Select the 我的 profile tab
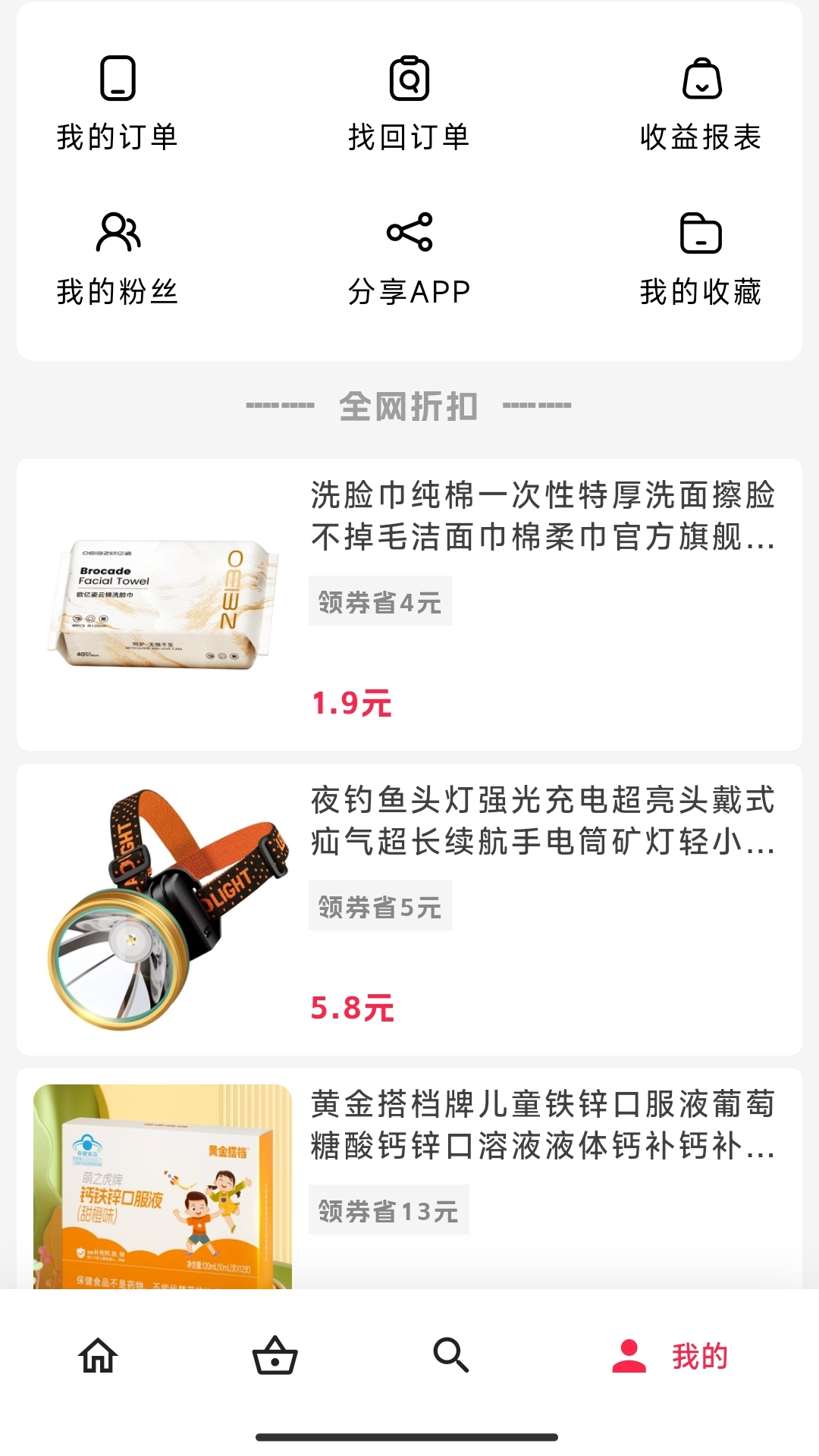Image resolution: width=819 pixels, height=1456 pixels. pos(670,1356)
